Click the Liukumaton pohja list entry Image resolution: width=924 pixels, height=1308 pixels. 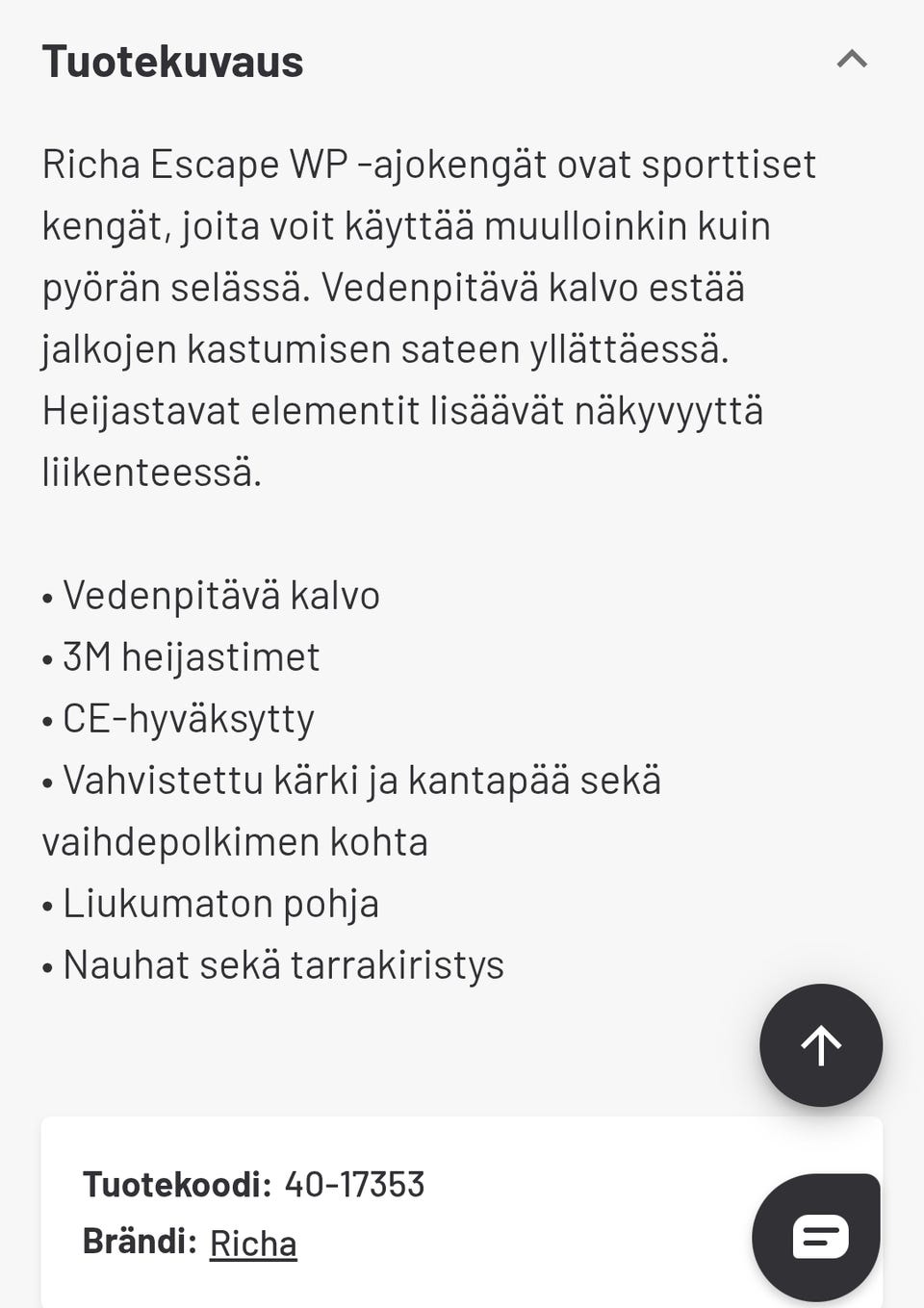(x=220, y=902)
